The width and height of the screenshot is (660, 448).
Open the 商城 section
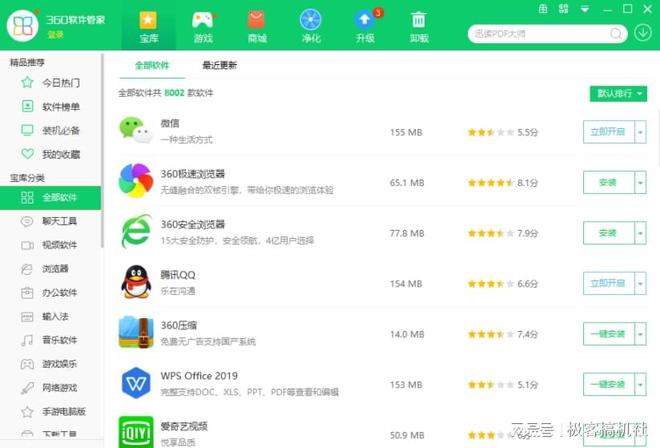pyautogui.click(x=256, y=26)
